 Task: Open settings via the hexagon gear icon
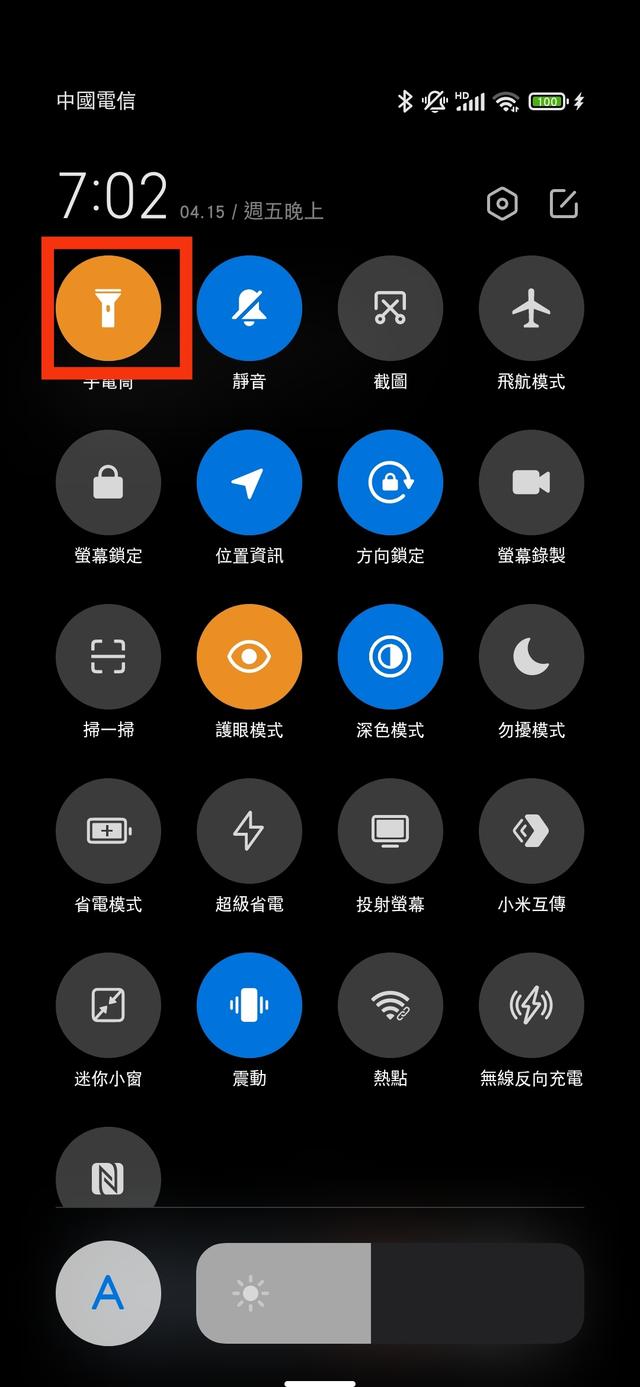pyautogui.click(x=502, y=204)
